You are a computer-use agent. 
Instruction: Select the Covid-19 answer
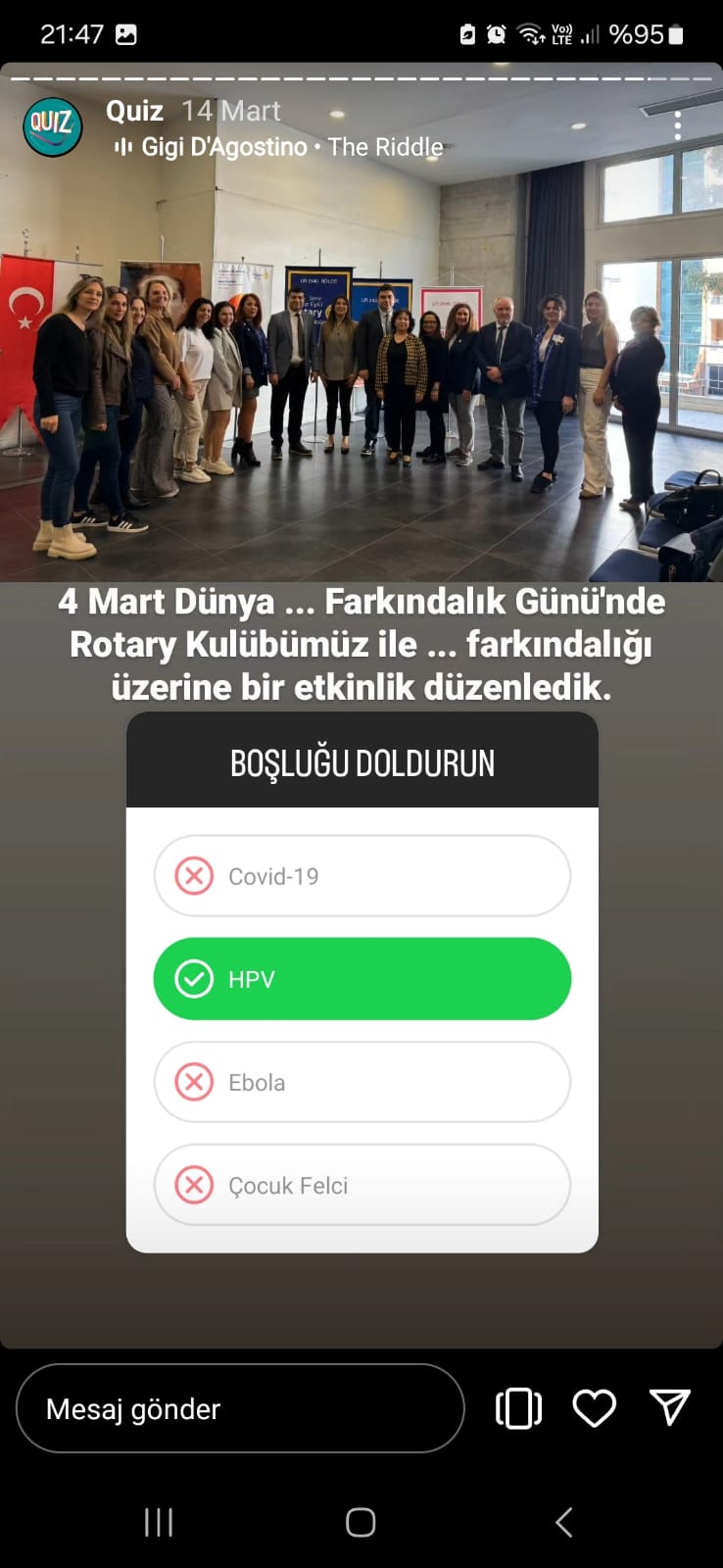tap(361, 876)
